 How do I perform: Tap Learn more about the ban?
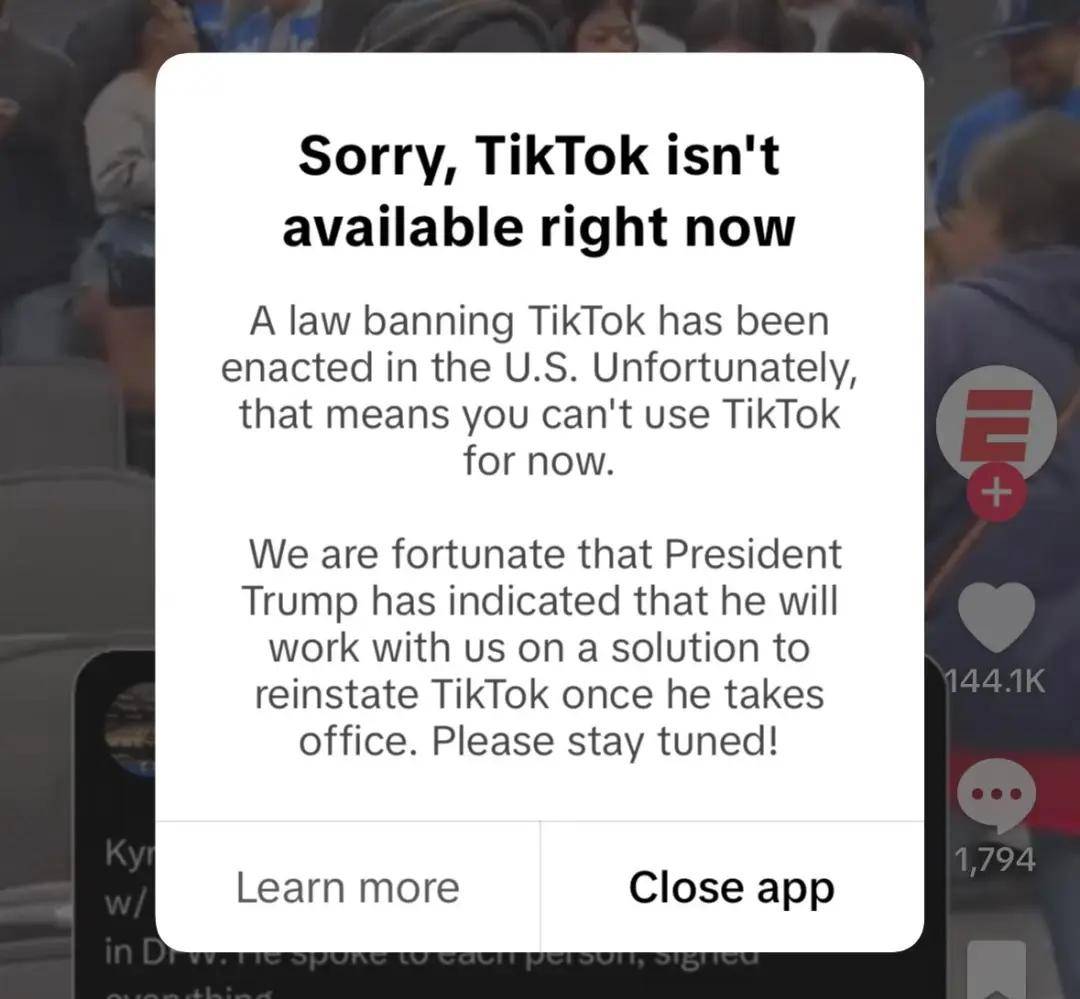pyautogui.click(x=347, y=887)
